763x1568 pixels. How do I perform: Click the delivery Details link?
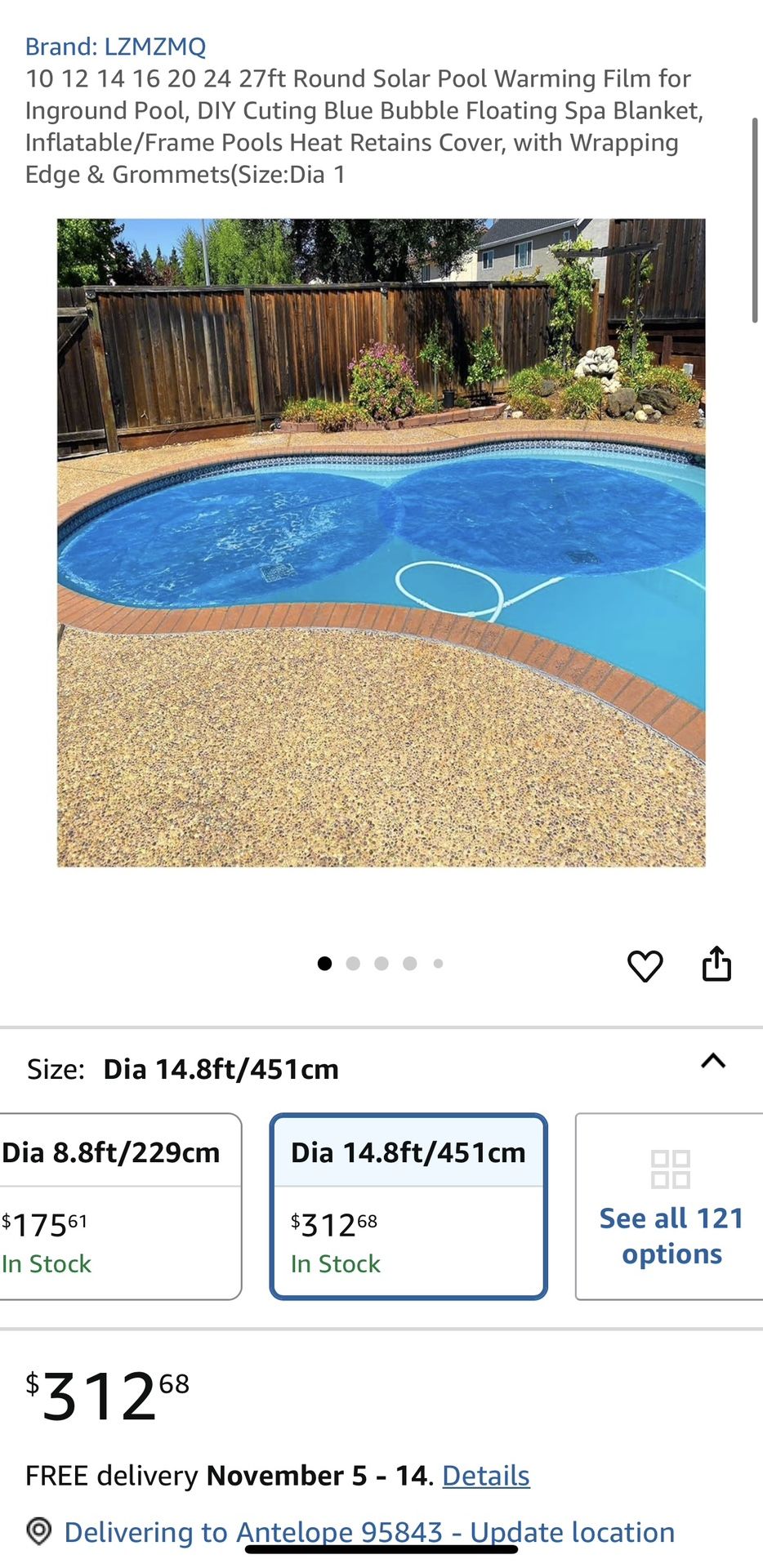tap(485, 1476)
